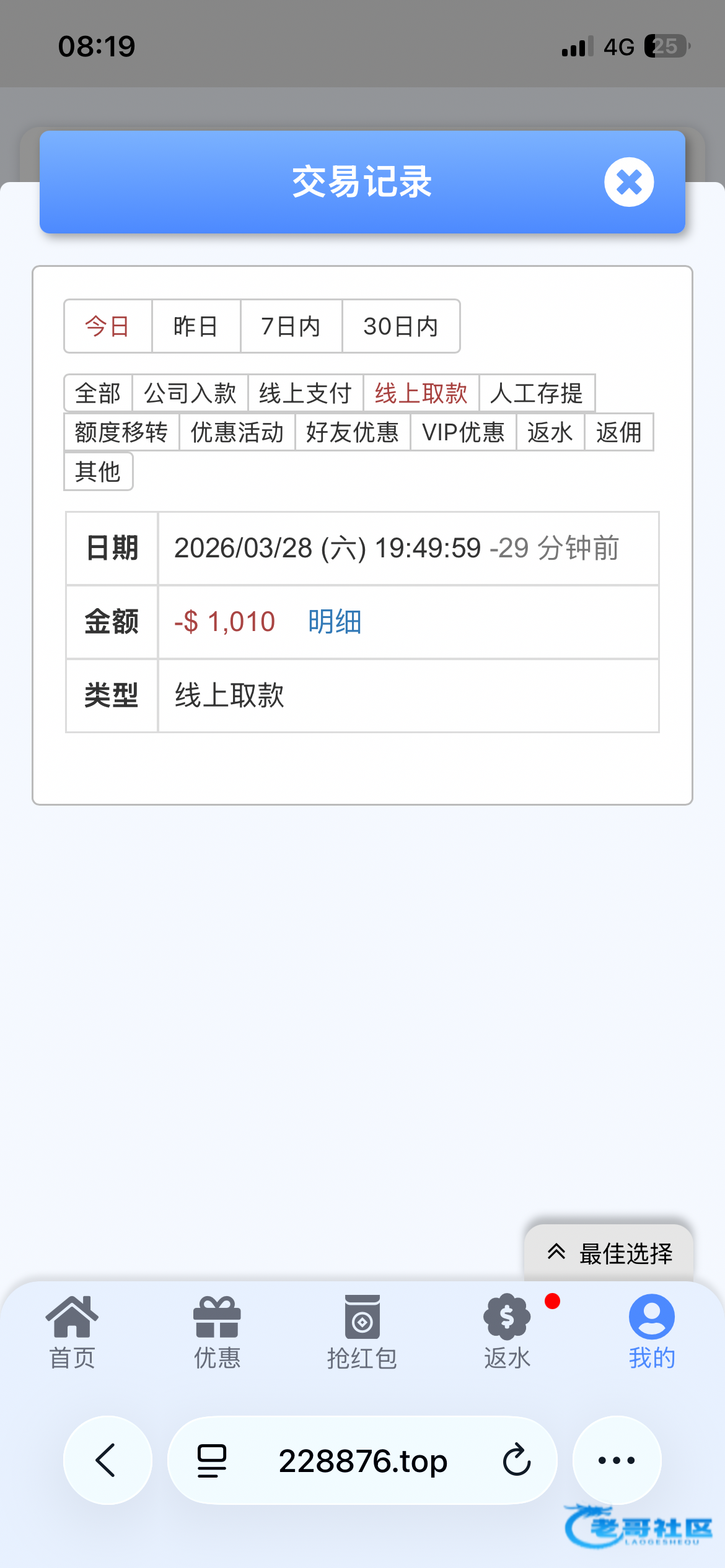Show 额度移转 records
The height and width of the screenshot is (1568, 725).
(x=121, y=432)
